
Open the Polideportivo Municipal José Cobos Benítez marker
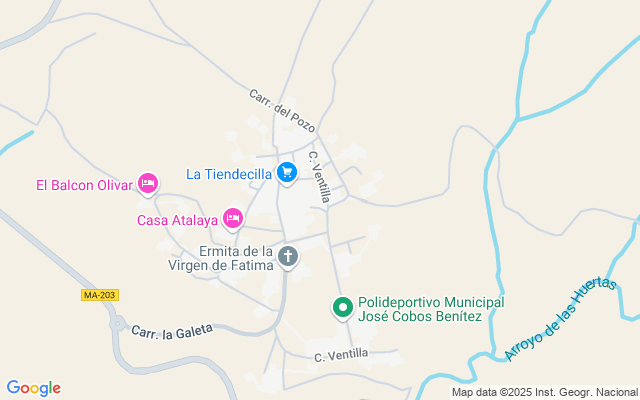tap(342, 308)
